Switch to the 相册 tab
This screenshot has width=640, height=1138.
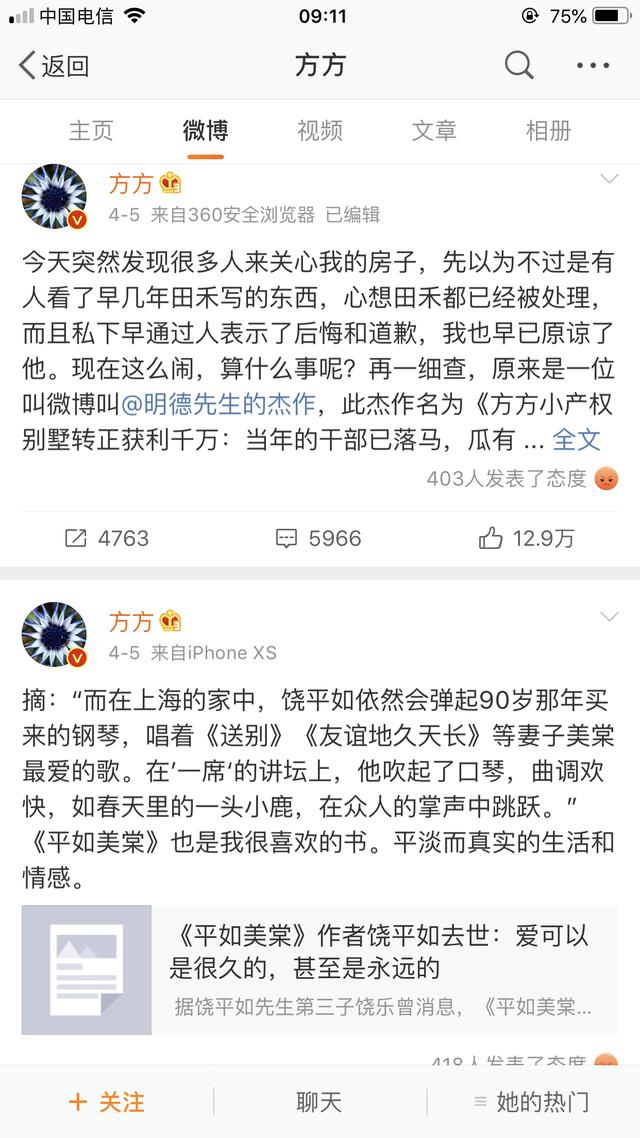tap(549, 131)
